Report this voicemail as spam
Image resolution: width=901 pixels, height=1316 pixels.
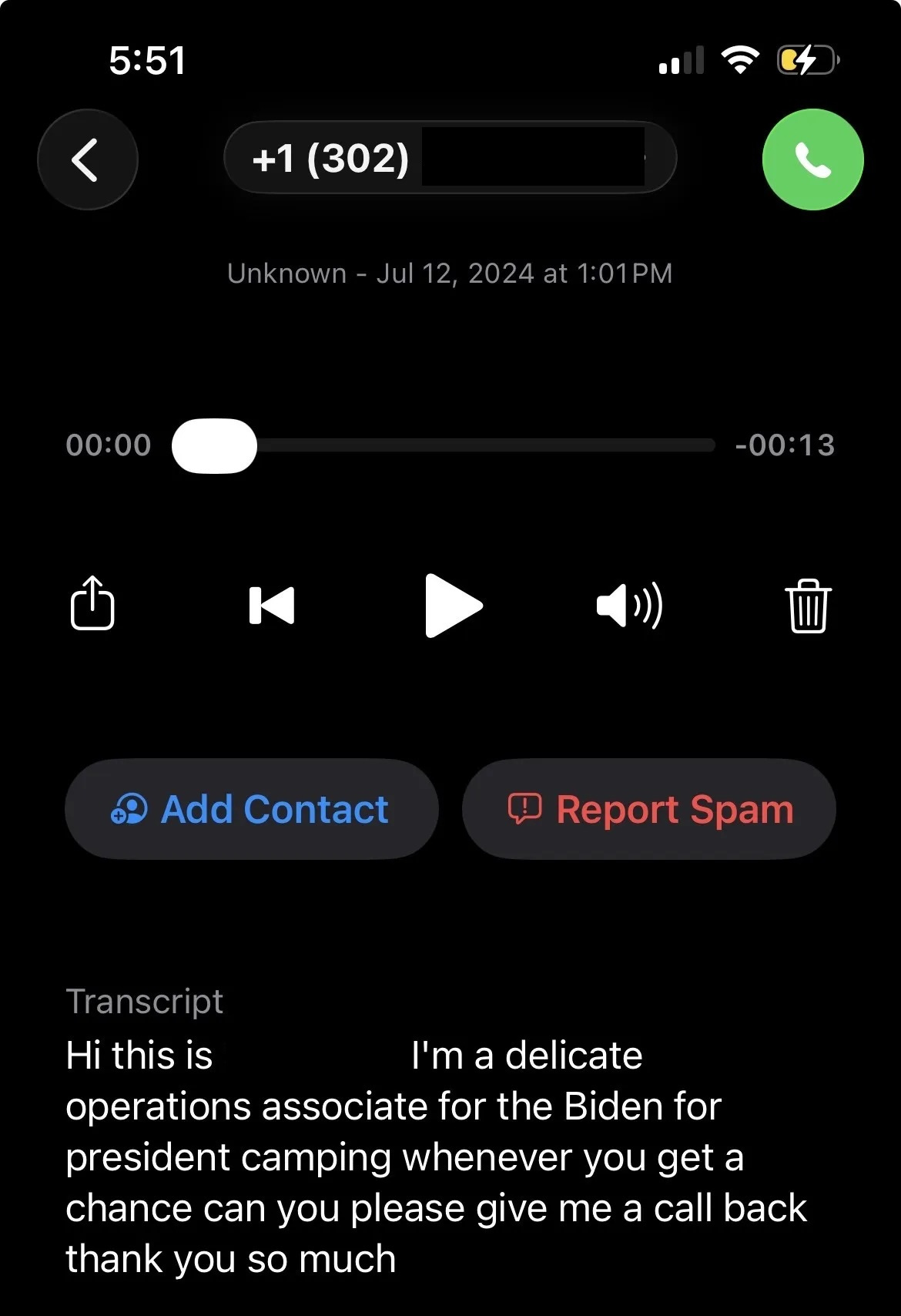pyautogui.click(x=649, y=809)
